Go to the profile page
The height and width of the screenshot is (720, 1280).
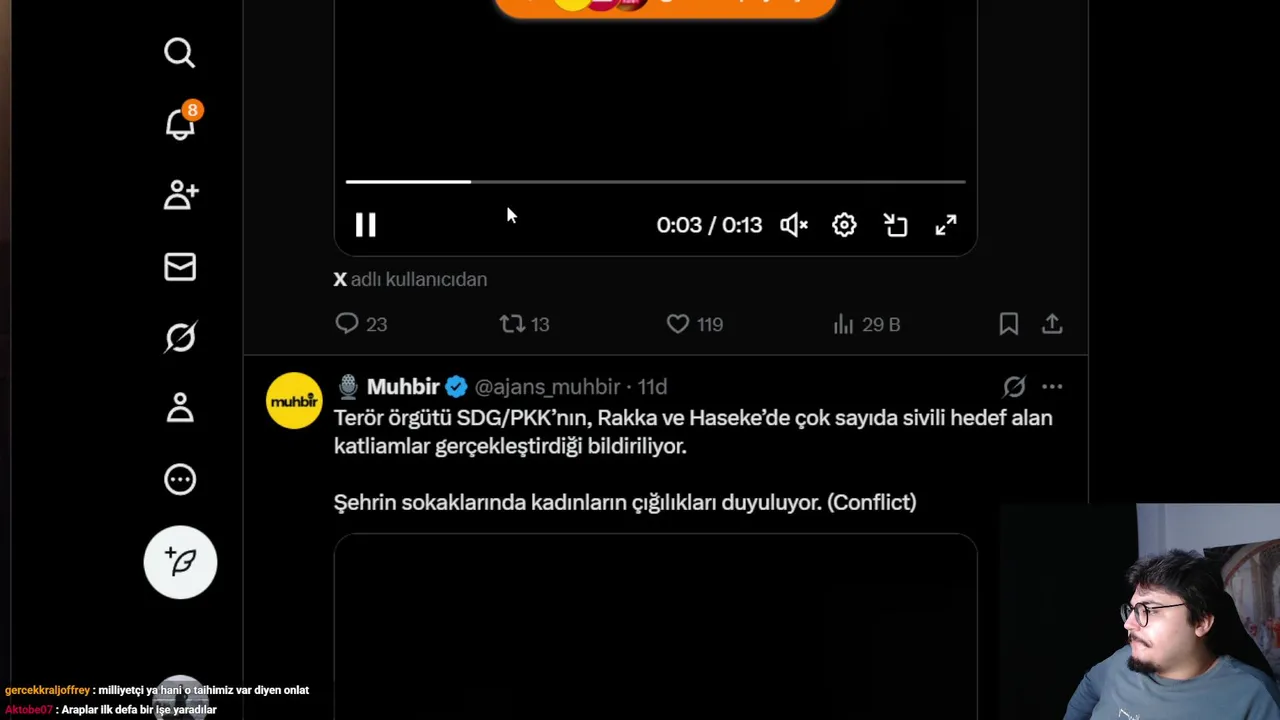pyautogui.click(x=180, y=408)
